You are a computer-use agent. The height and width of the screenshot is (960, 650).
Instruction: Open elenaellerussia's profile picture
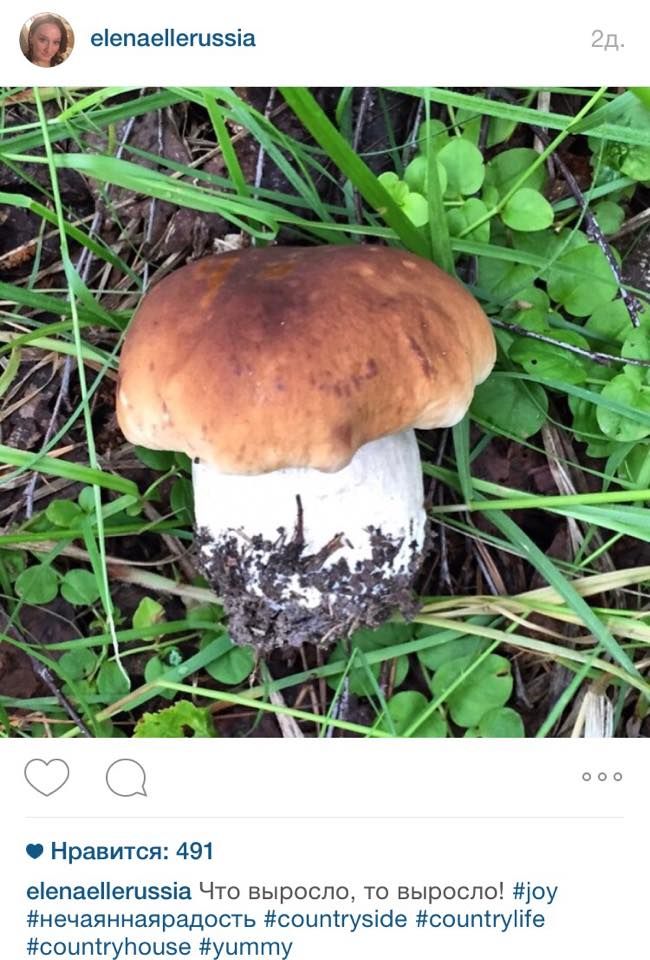click(x=46, y=40)
